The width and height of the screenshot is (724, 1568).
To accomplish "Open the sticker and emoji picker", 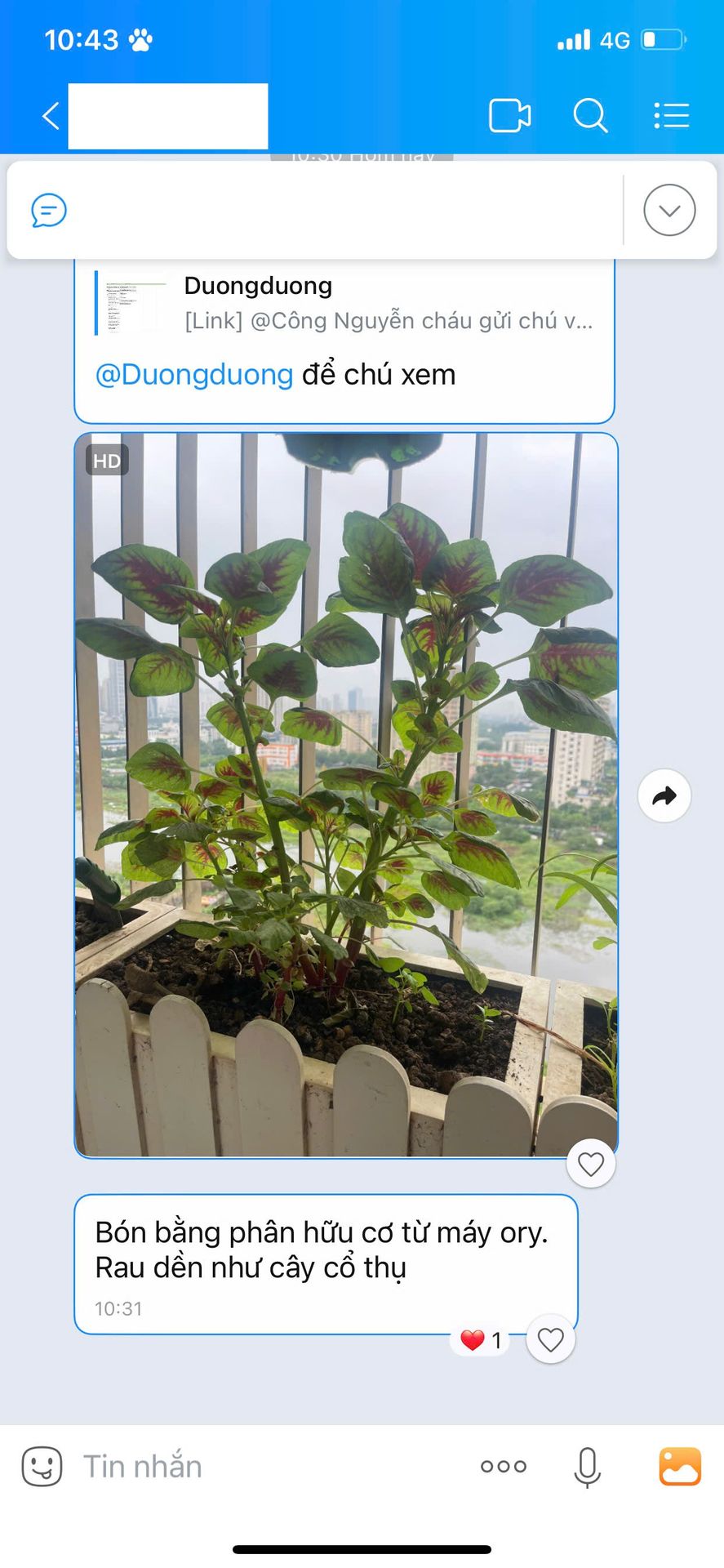I will [42, 1466].
